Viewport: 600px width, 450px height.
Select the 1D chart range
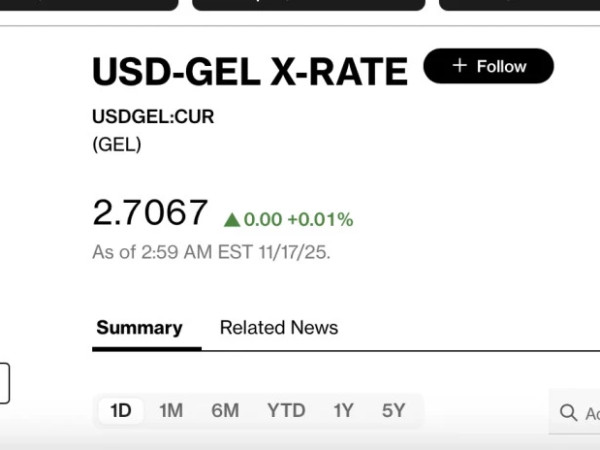(121, 411)
